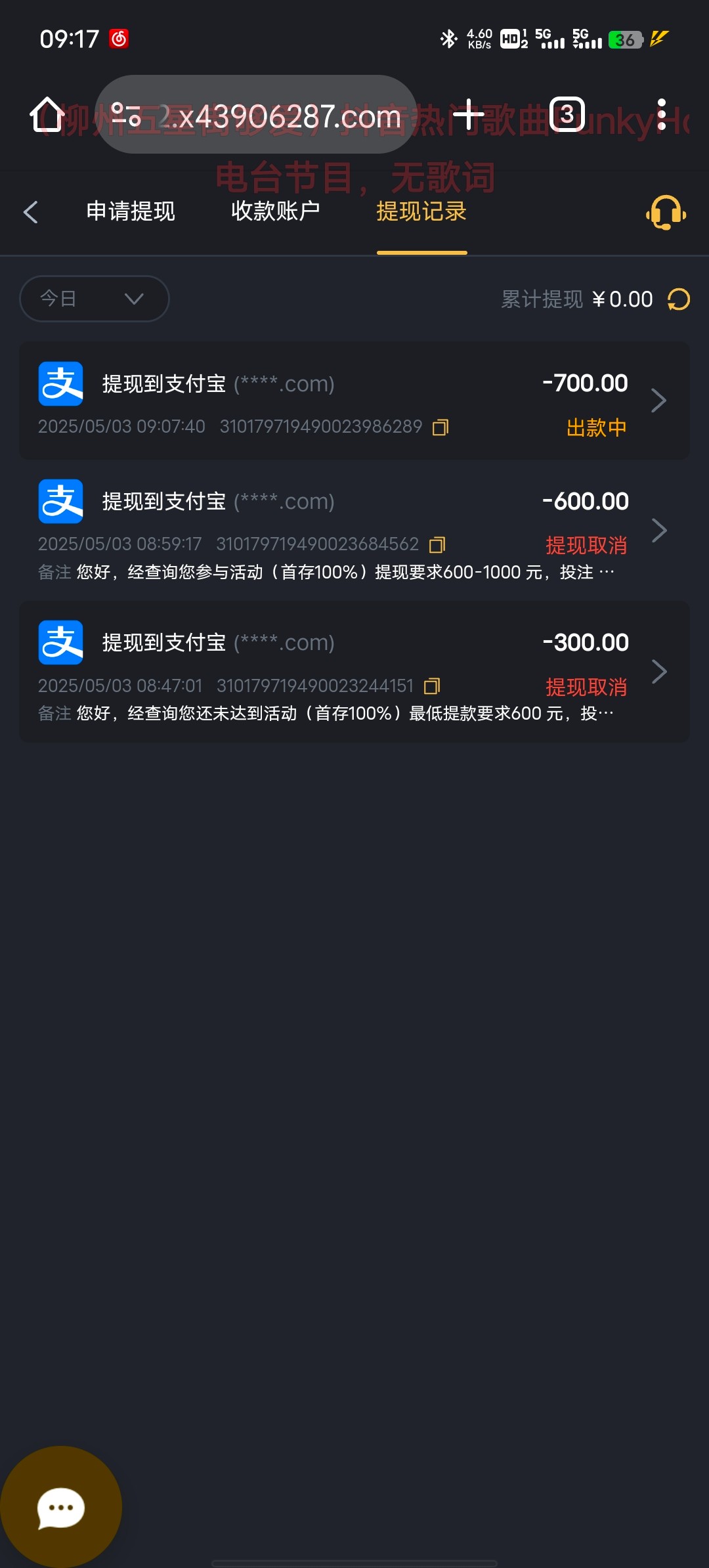The image size is (709, 1568).
Task: Open the -300.00 cancelled withdrawal
Action: 354,672
